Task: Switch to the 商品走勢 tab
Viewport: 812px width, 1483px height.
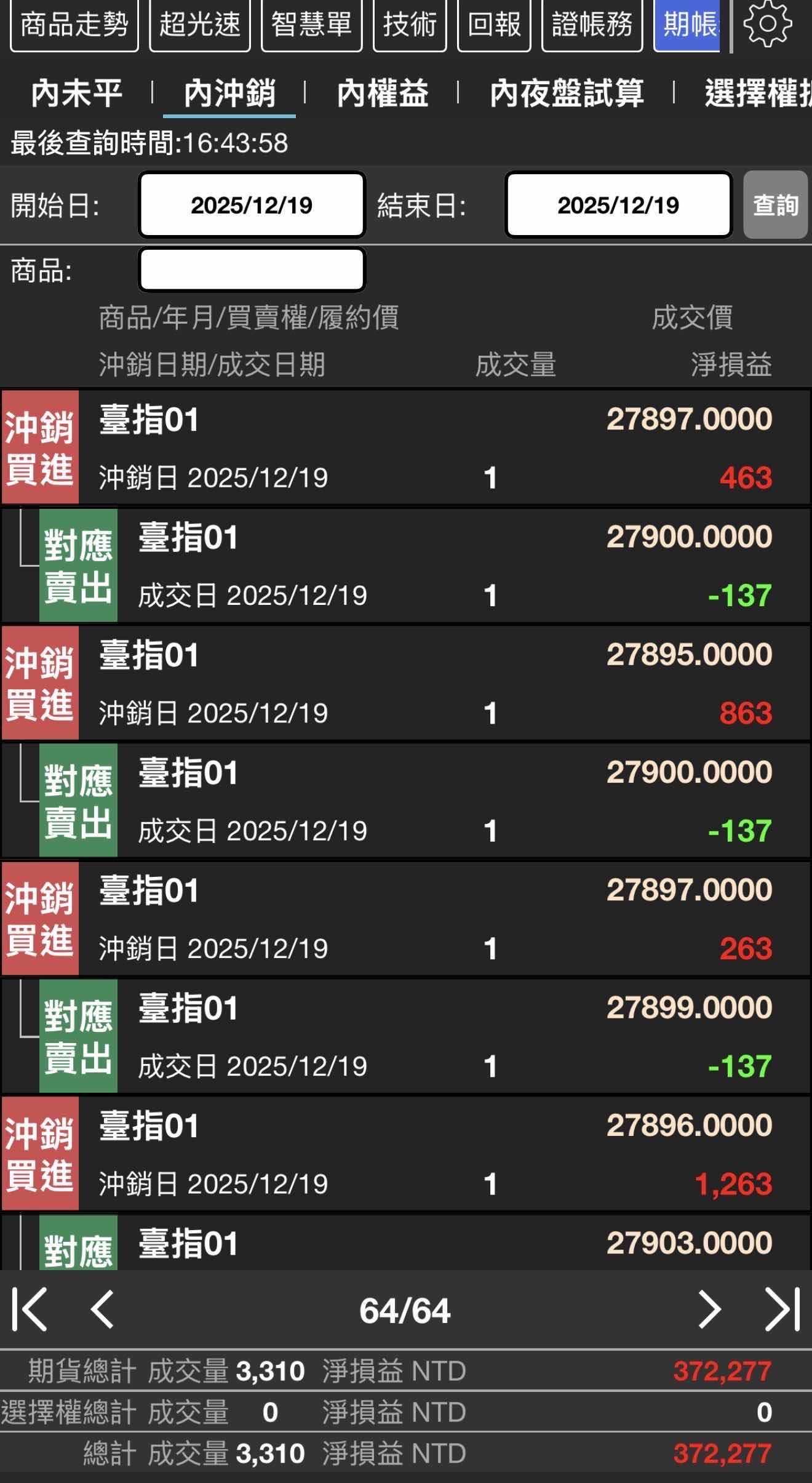Action: [74, 25]
